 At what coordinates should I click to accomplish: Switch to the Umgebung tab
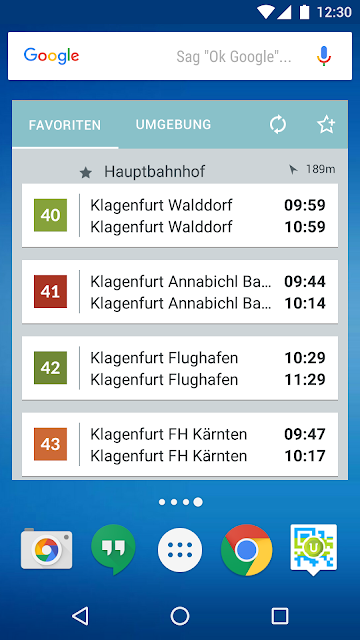pos(173,124)
